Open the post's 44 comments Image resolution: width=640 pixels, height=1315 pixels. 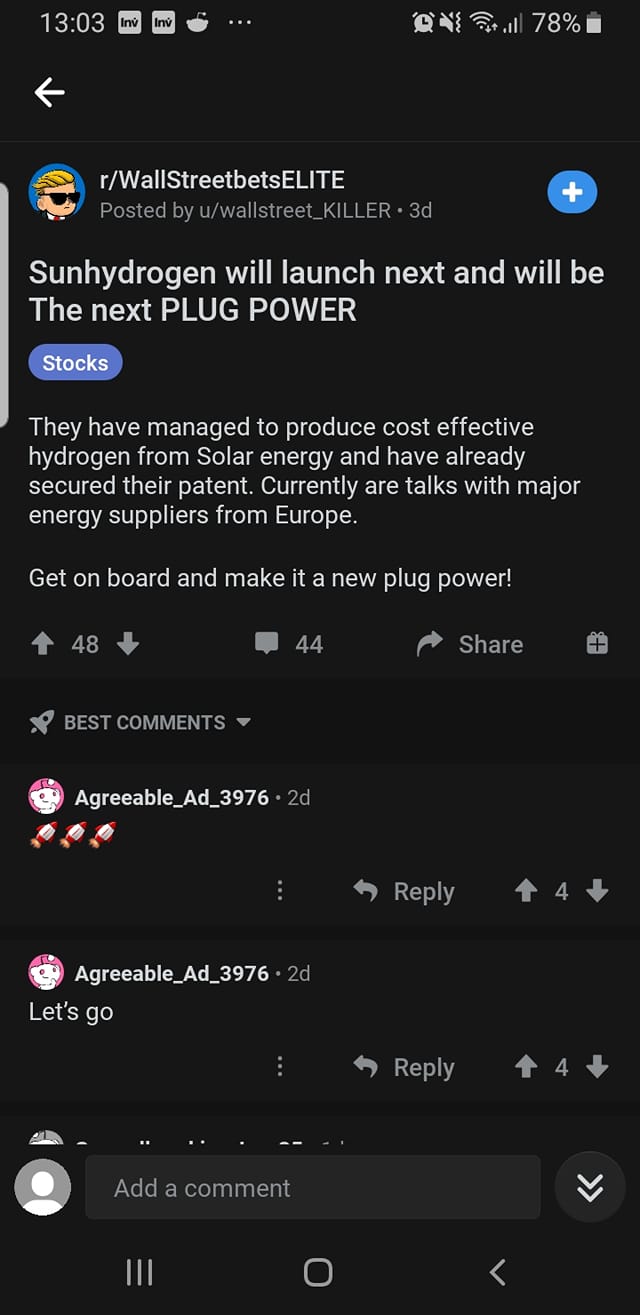(289, 645)
